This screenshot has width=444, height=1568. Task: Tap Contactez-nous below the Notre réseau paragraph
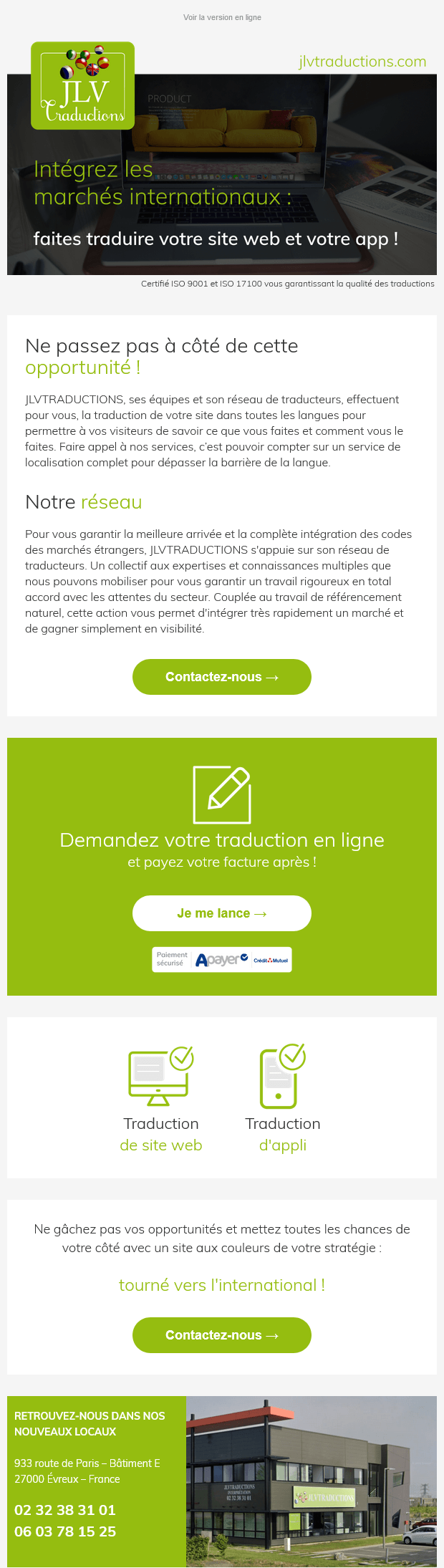click(x=222, y=677)
